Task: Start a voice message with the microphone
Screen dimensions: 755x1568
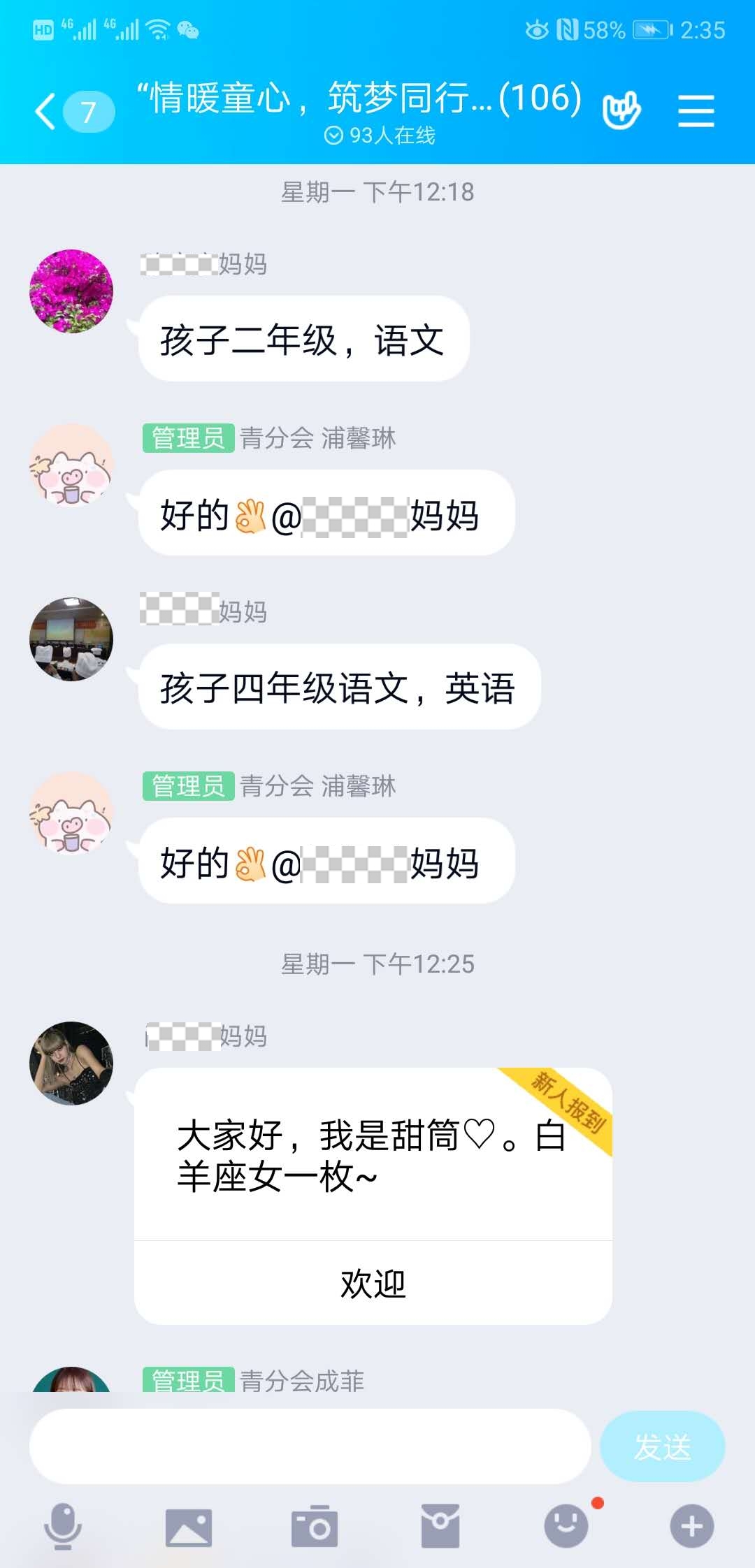Action: click(x=64, y=1526)
